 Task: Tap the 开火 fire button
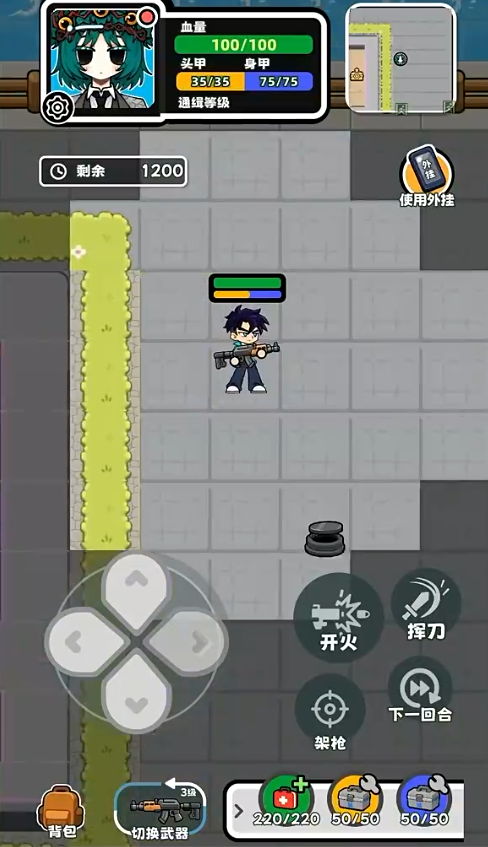pos(338,618)
